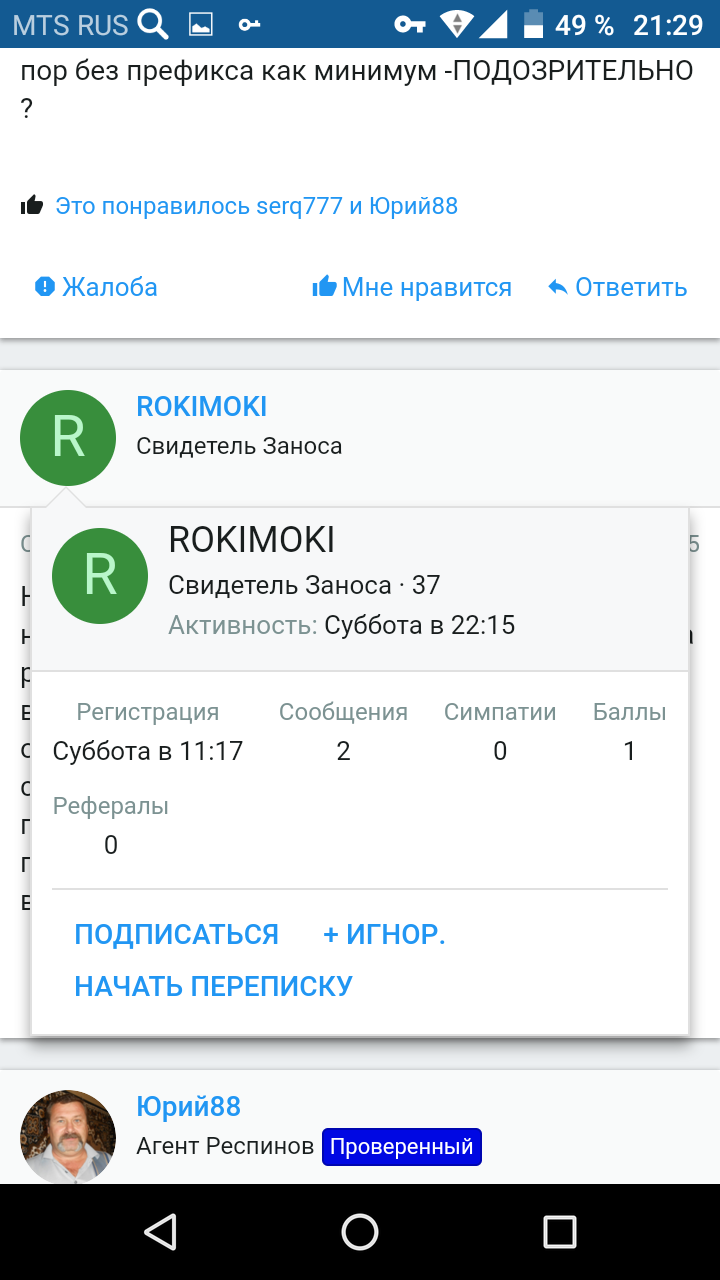Reply using the Ответить link
The image size is (720, 1280).
618,288
